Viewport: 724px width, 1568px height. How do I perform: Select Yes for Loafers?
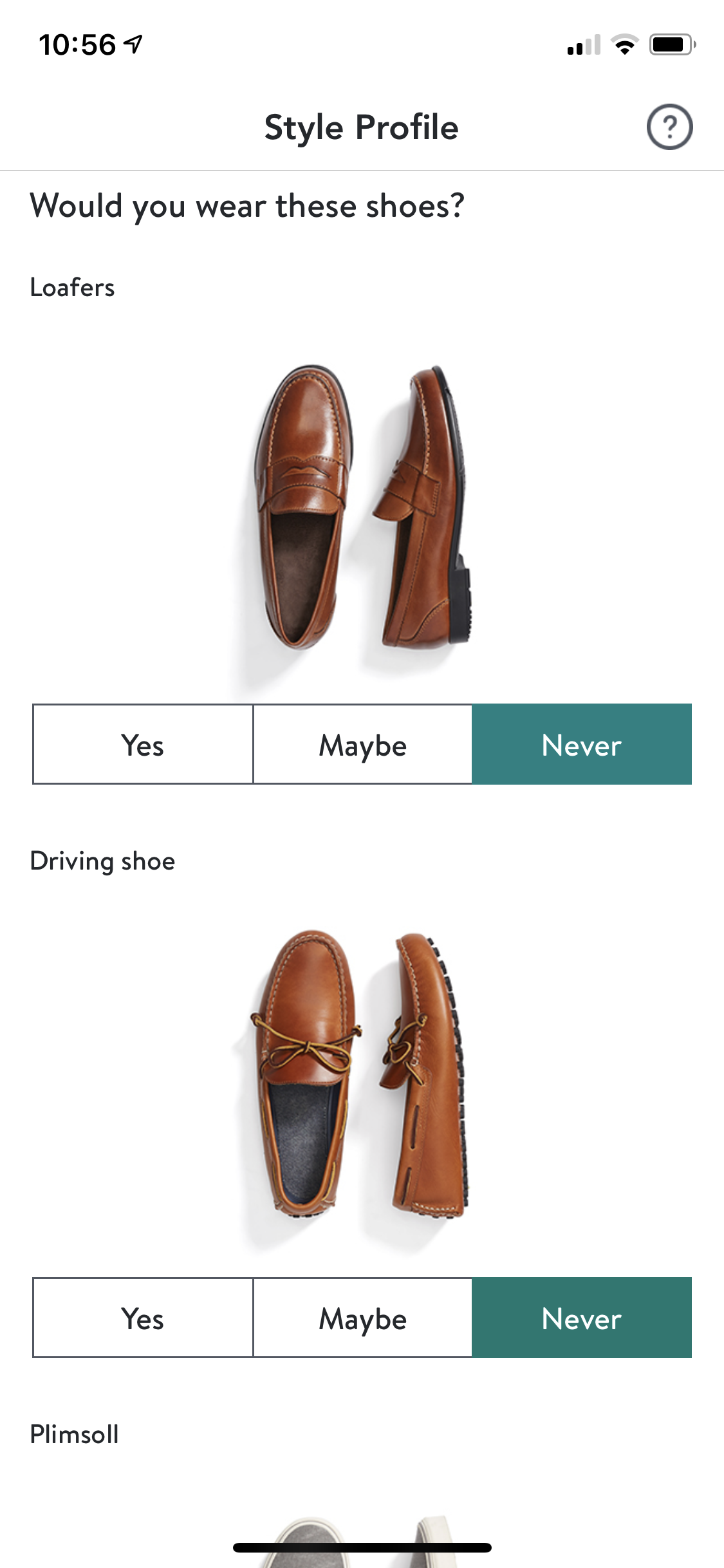click(x=143, y=745)
